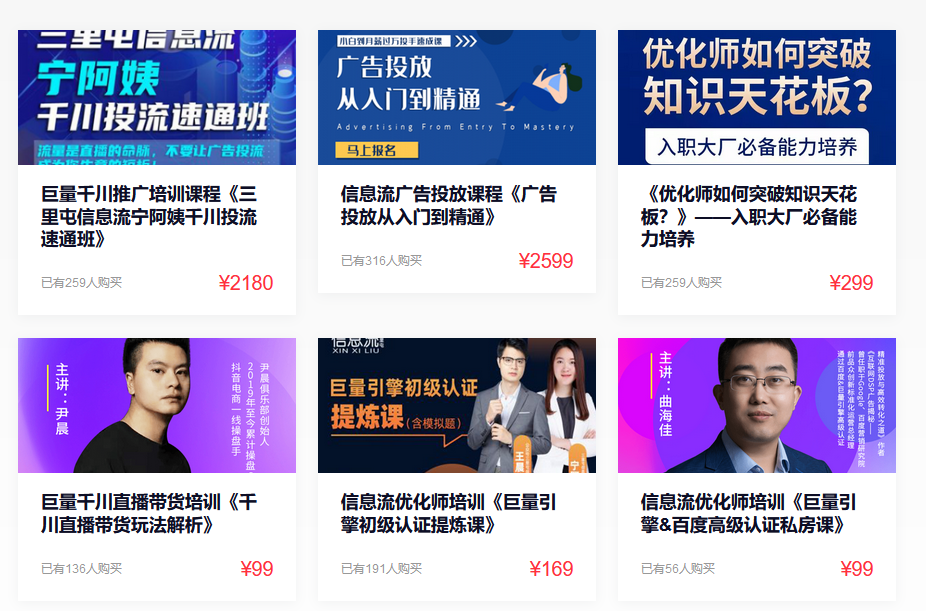Open the 优化师如何突破知识天花板 course card

pyautogui.click(x=748, y=217)
